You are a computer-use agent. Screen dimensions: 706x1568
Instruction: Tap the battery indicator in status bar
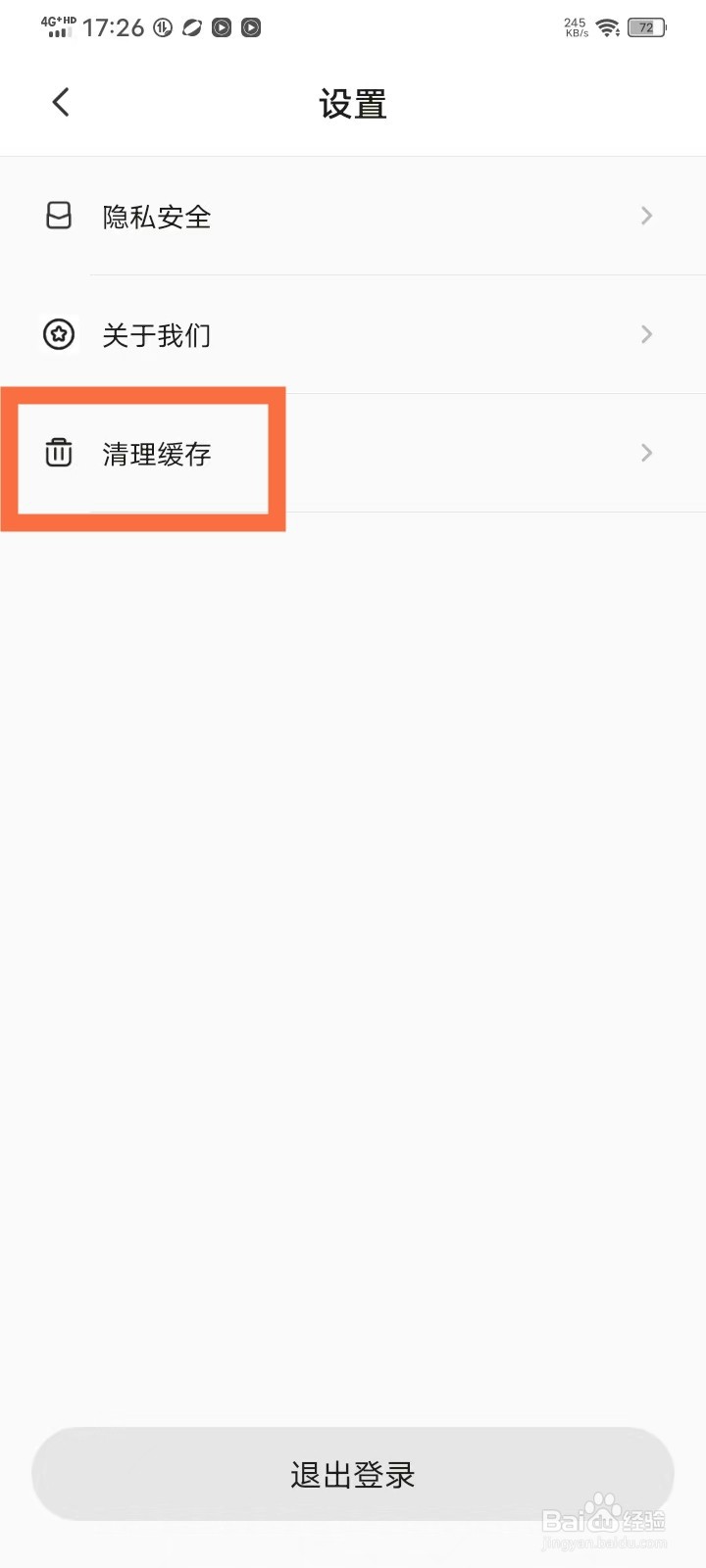pos(646,27)
